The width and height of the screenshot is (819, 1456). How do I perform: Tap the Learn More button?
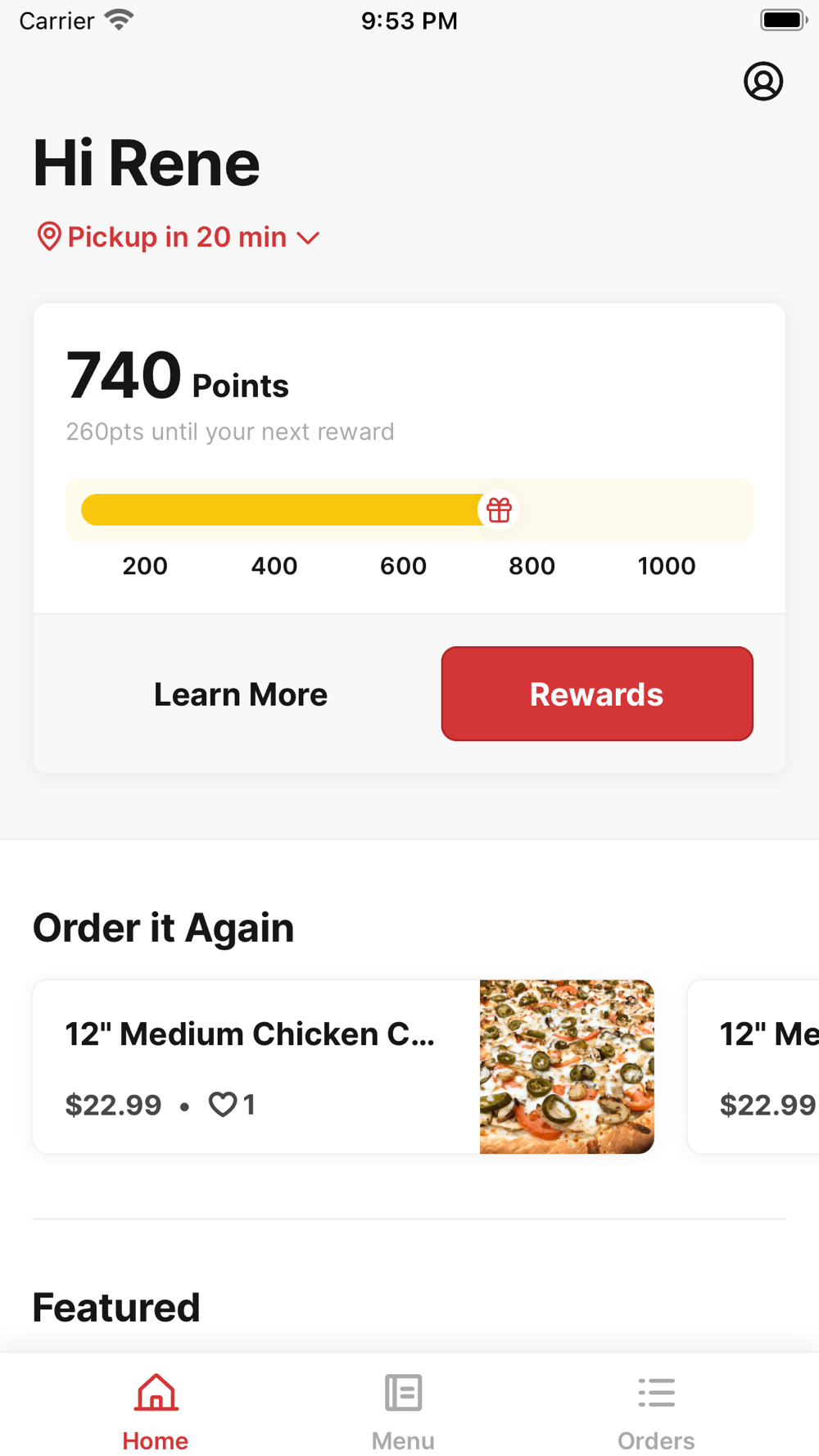[241, 694]
